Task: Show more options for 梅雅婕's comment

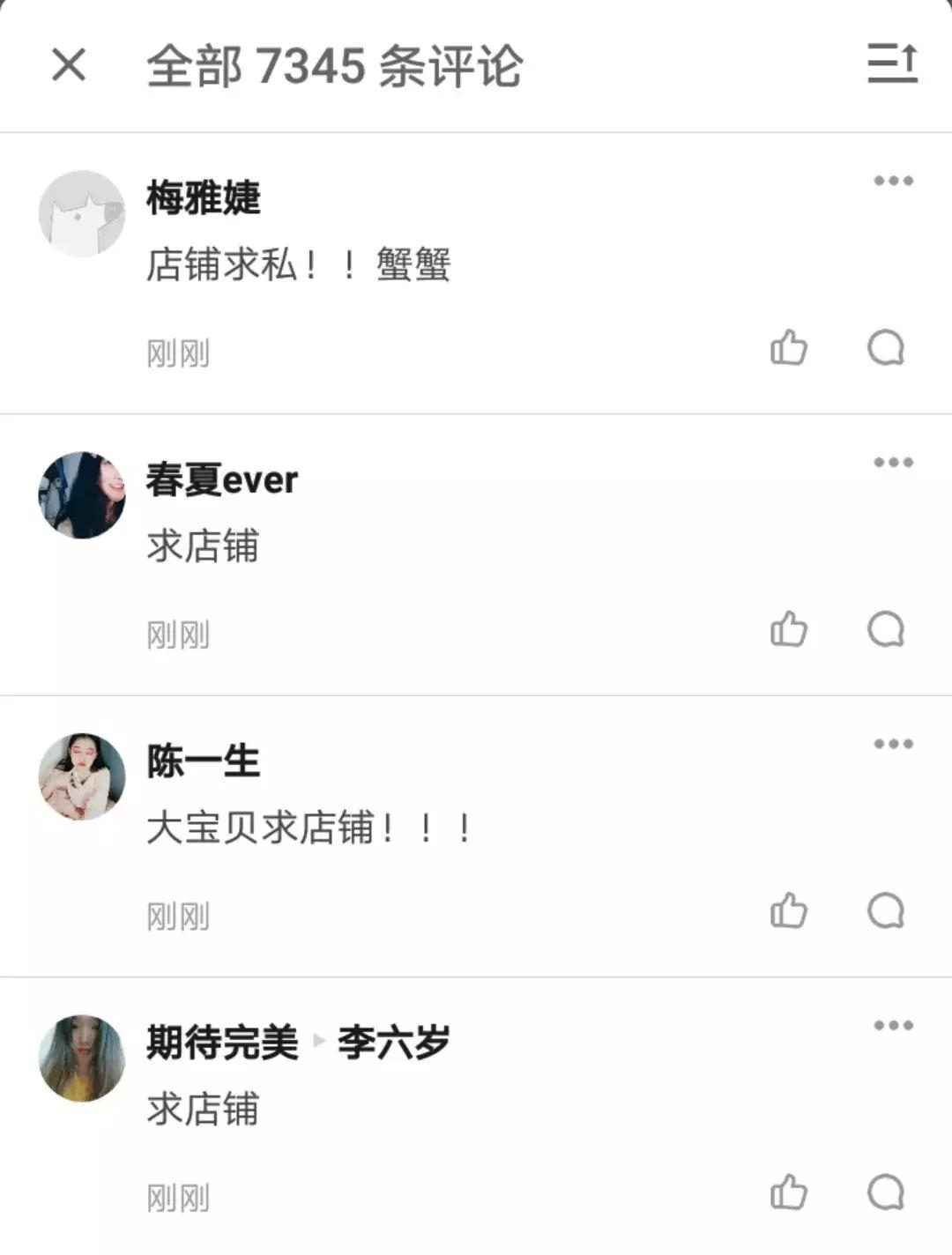Action: pos(893,181)
